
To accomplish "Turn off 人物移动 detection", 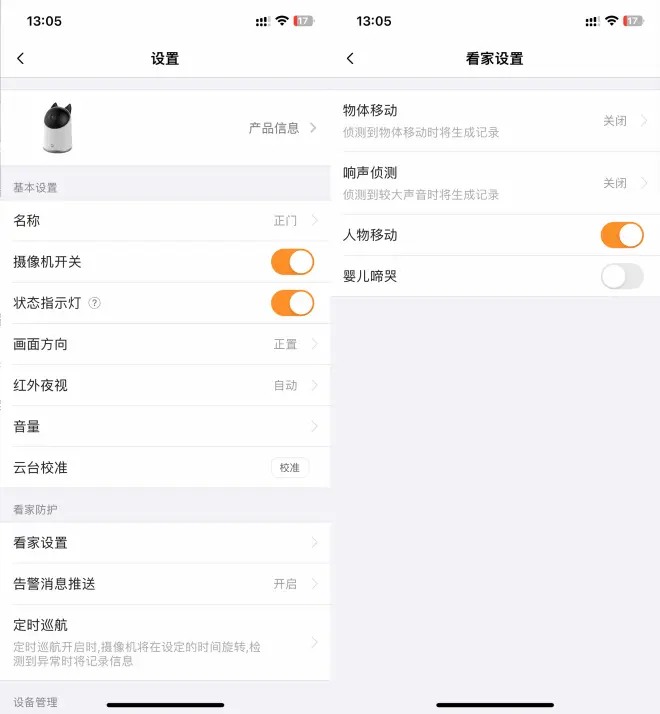I will click(x=621, y=235).
